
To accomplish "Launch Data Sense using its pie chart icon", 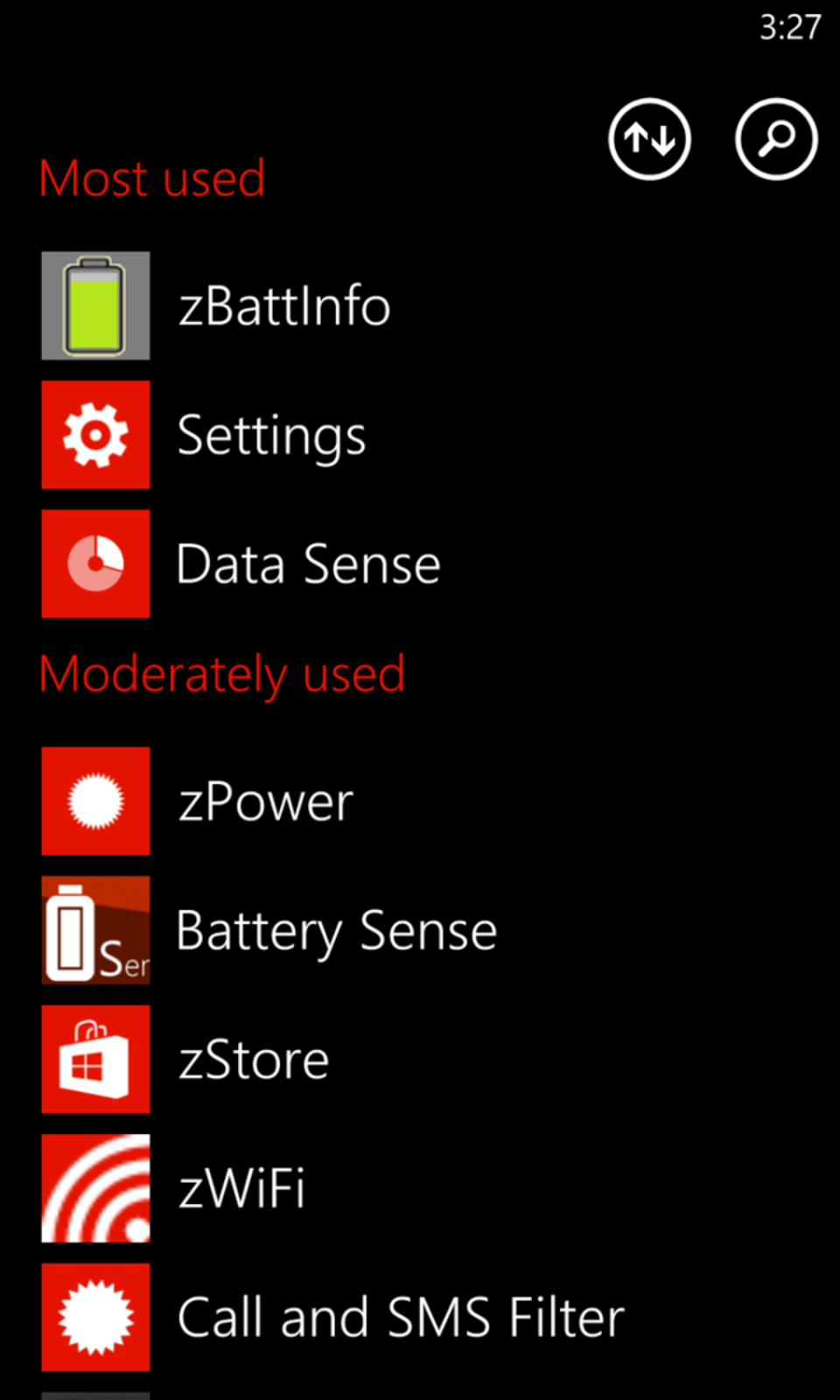I will 95,563.
